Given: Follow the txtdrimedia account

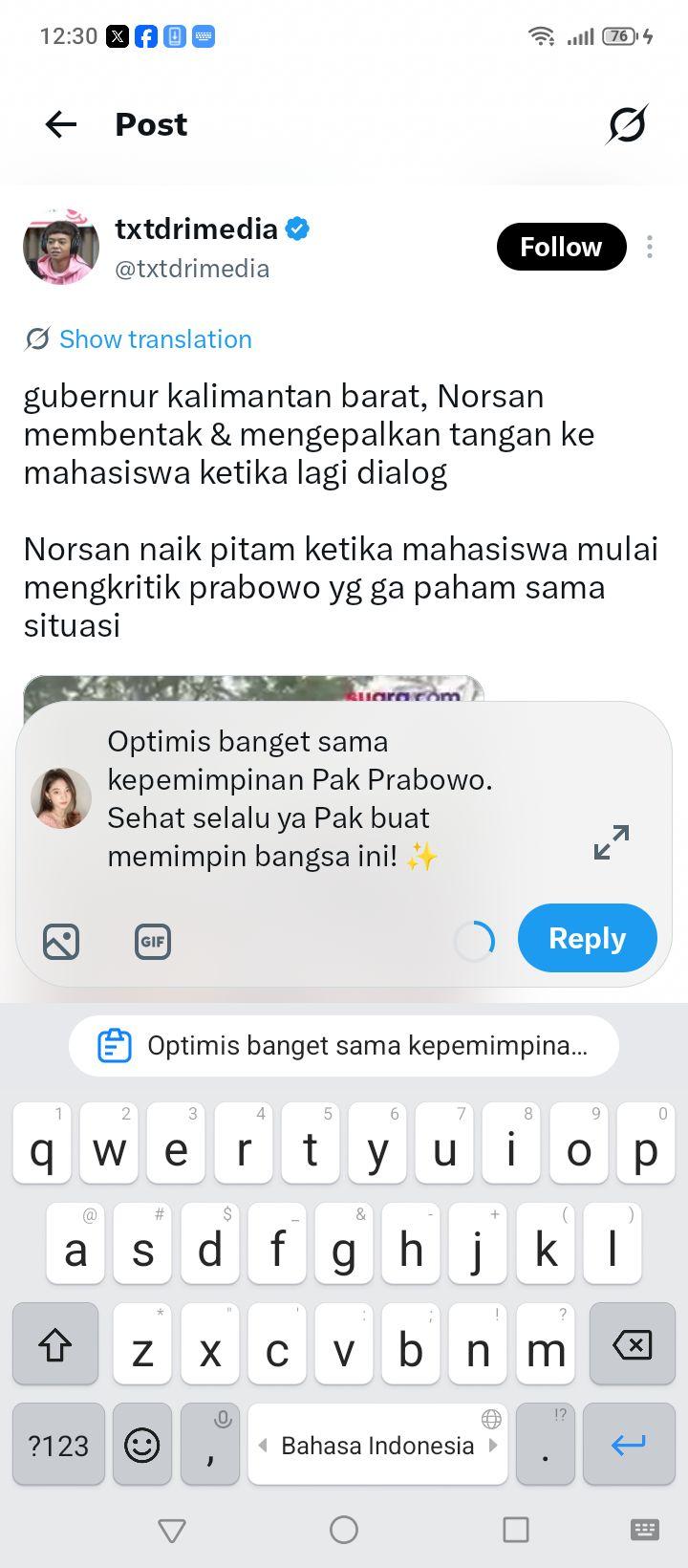Looking at the screenshot, I should pos(561,247).
